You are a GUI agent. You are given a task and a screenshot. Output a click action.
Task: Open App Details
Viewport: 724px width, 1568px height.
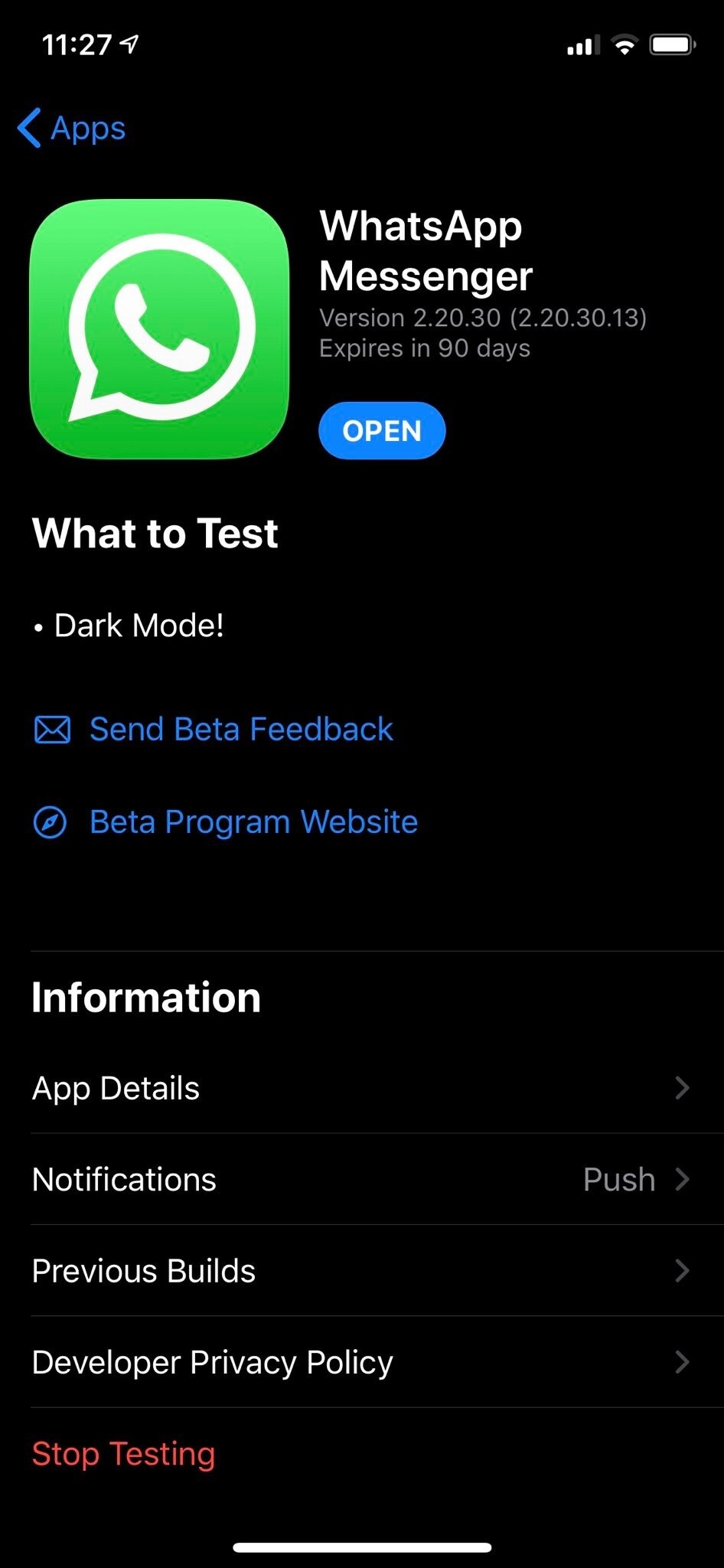pos(361,1088)
